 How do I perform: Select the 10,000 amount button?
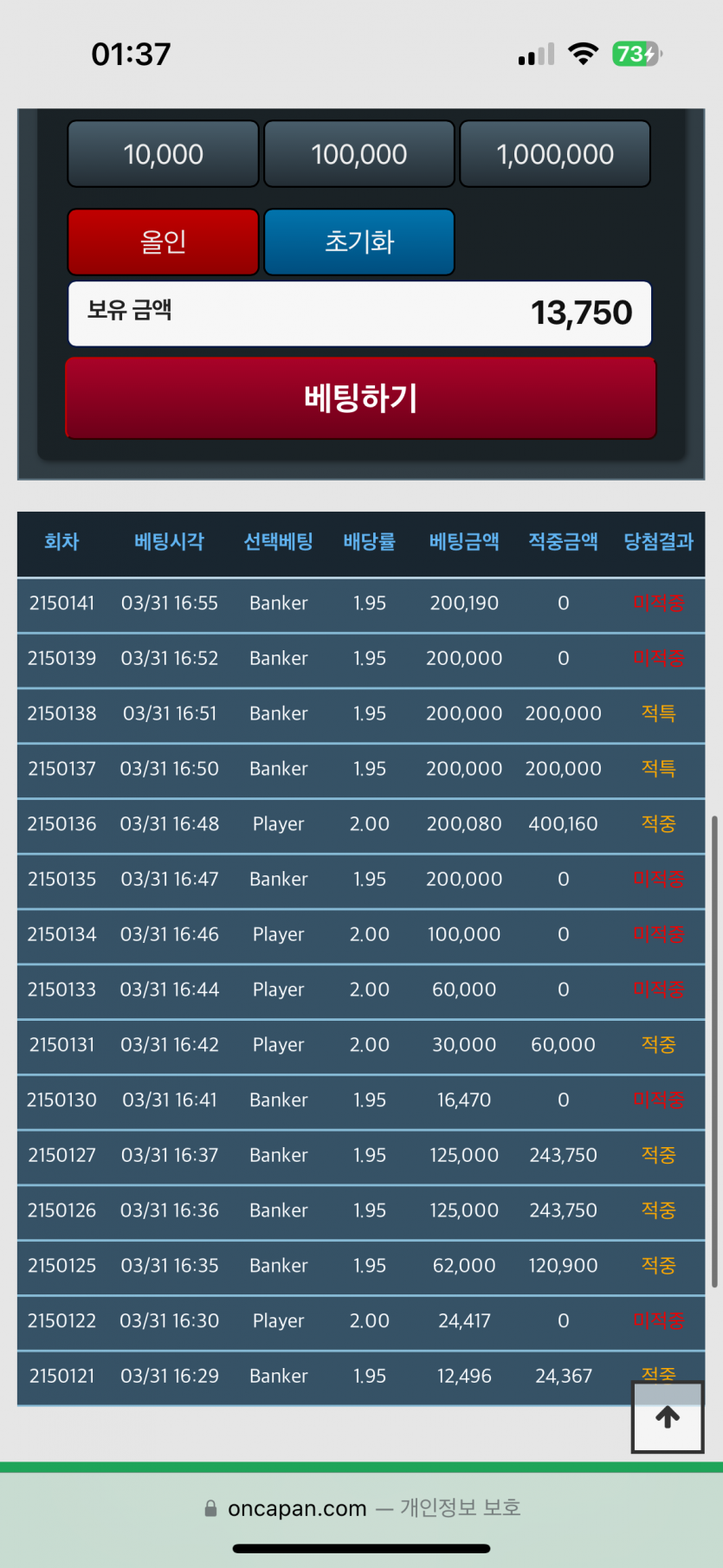[x=163, y=154]
